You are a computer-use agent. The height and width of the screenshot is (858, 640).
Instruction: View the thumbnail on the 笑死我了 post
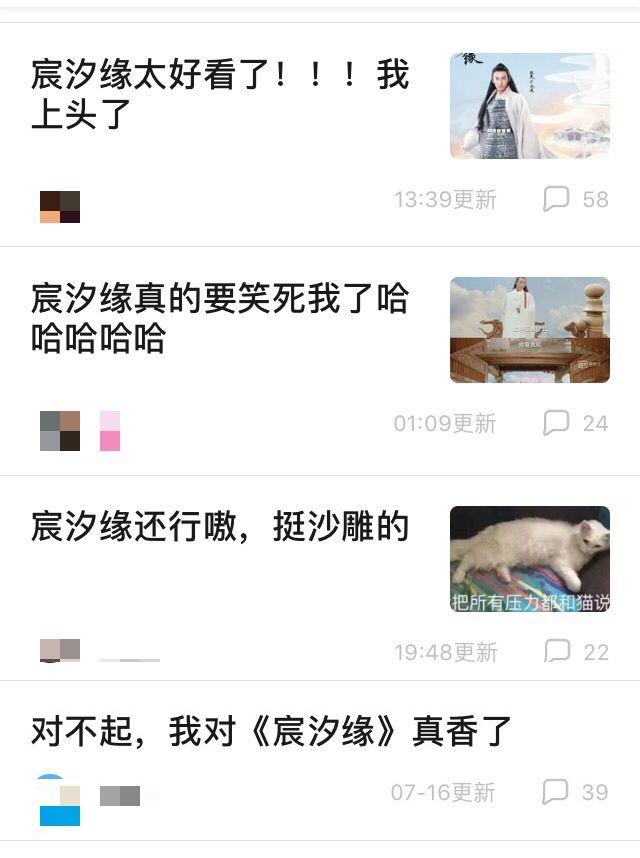click(x=529, y=330)
